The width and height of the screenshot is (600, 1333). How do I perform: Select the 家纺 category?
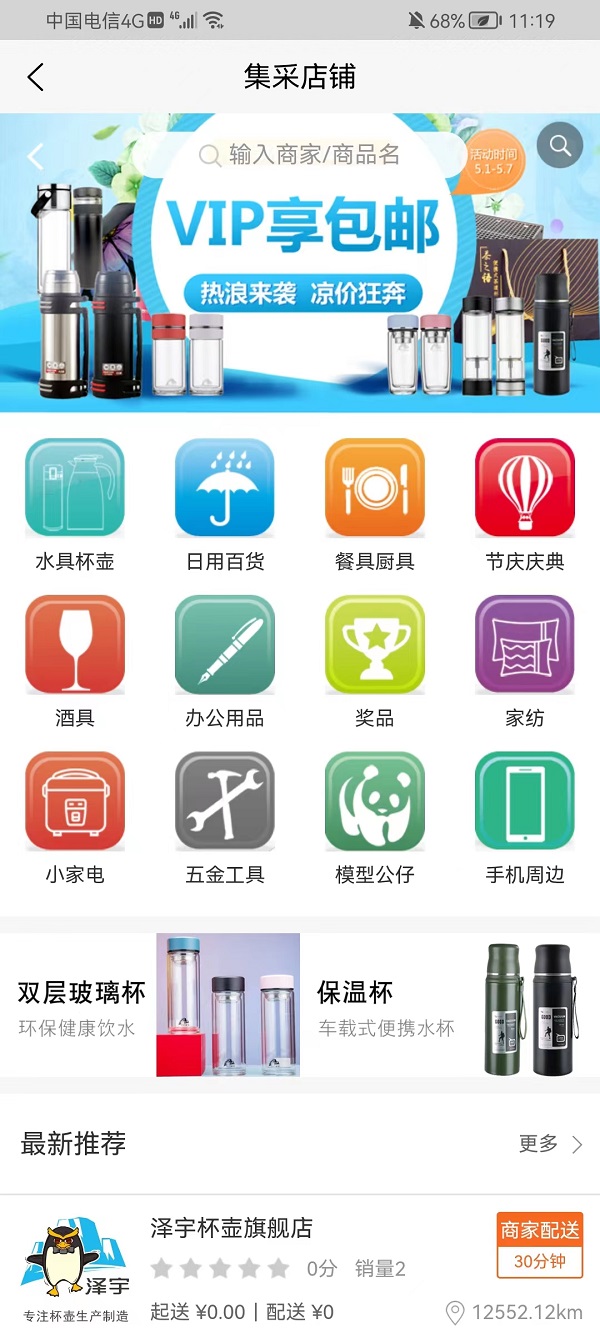[525, 660]
